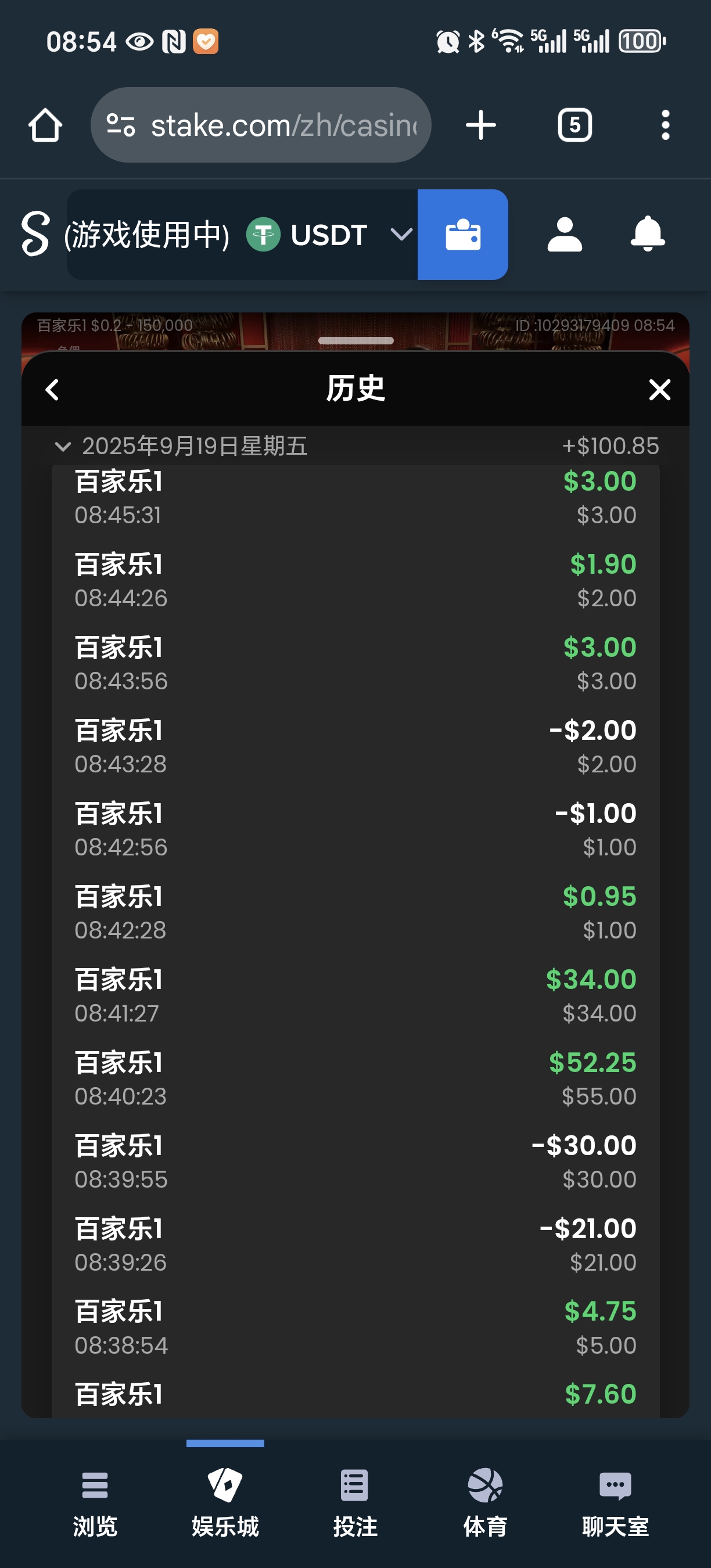
Task: Open the 08:40:23 bet of $52.25
Action: [355, 1078]
